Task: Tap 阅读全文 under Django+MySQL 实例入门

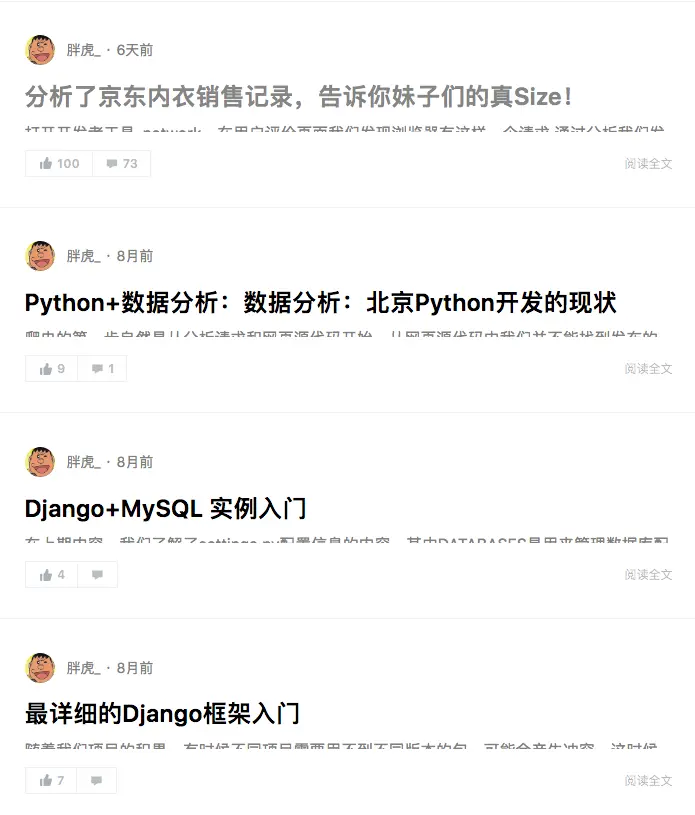Action: (x=648, y=575)
